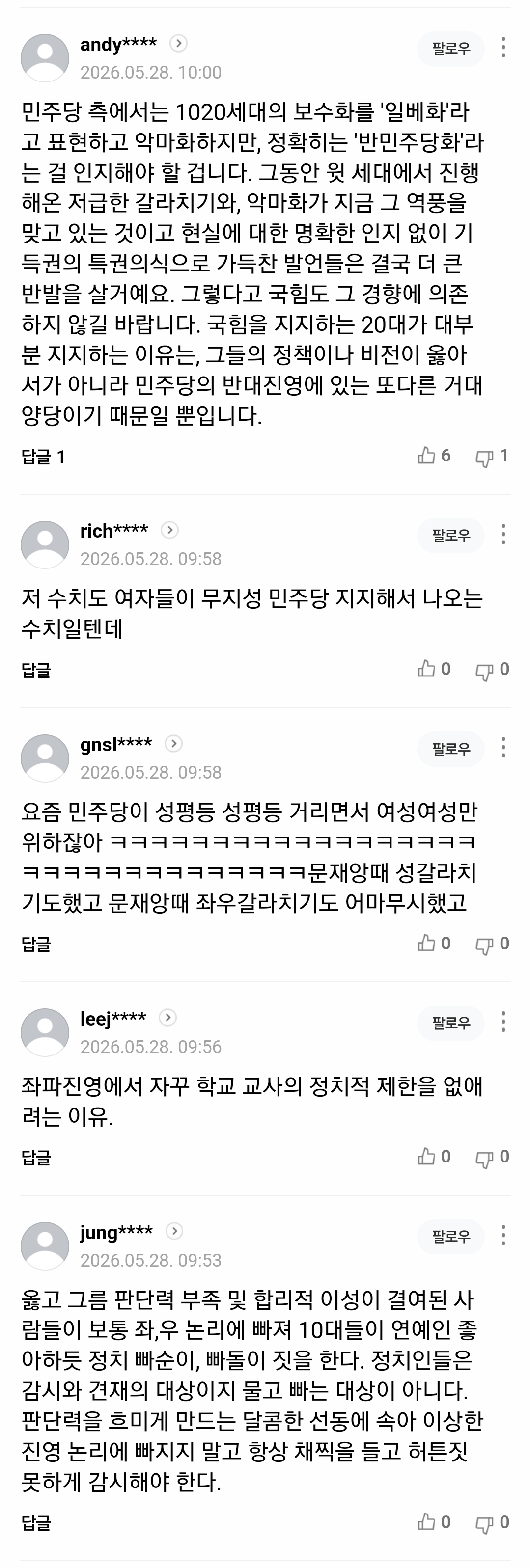View the 1 reply under andy****'s comment
530x1568 pixels.
[43, 457]
